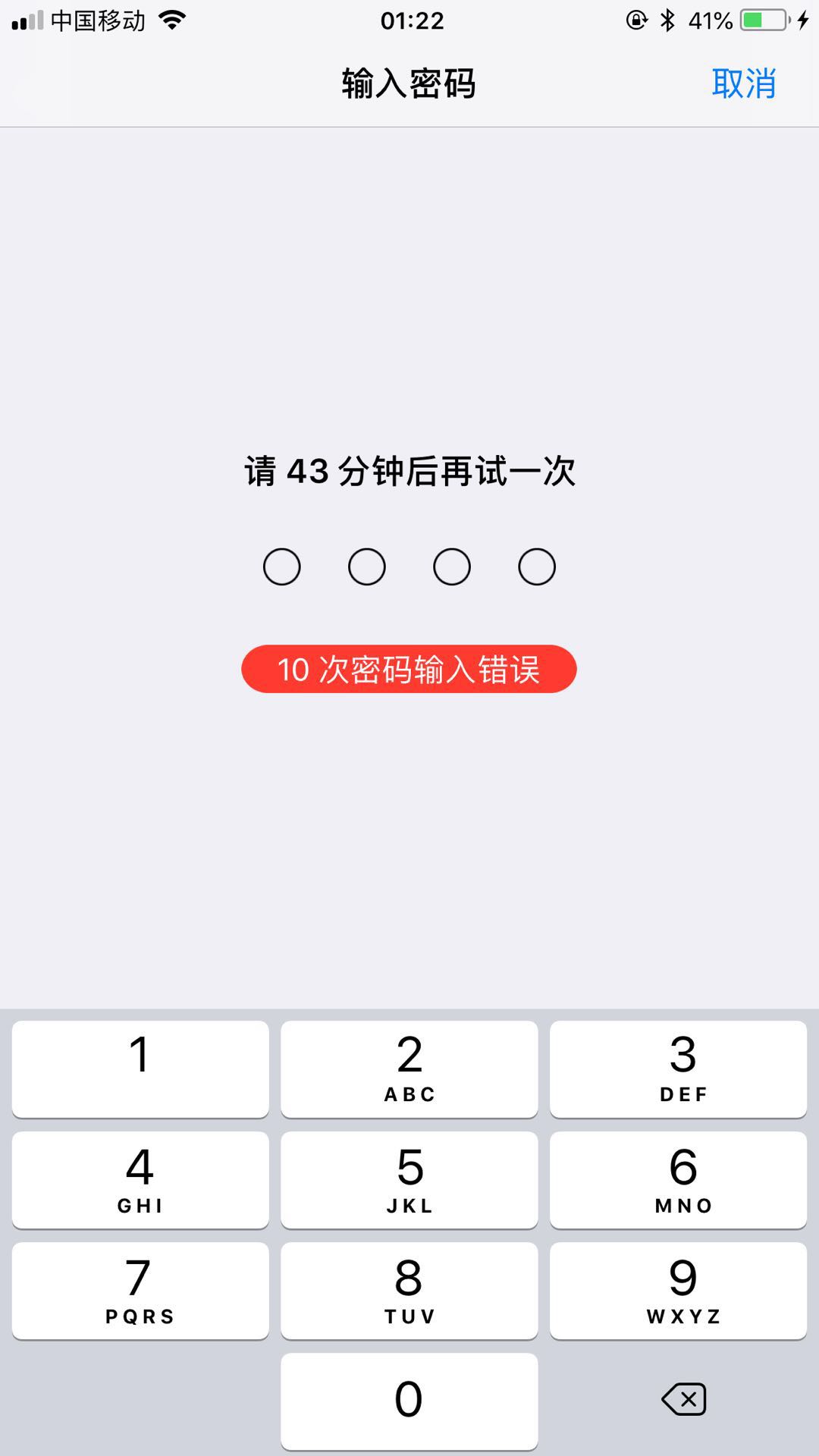Select the 3 DEF key
This screenshot has height=1456, width=819.
(679, 1068)
